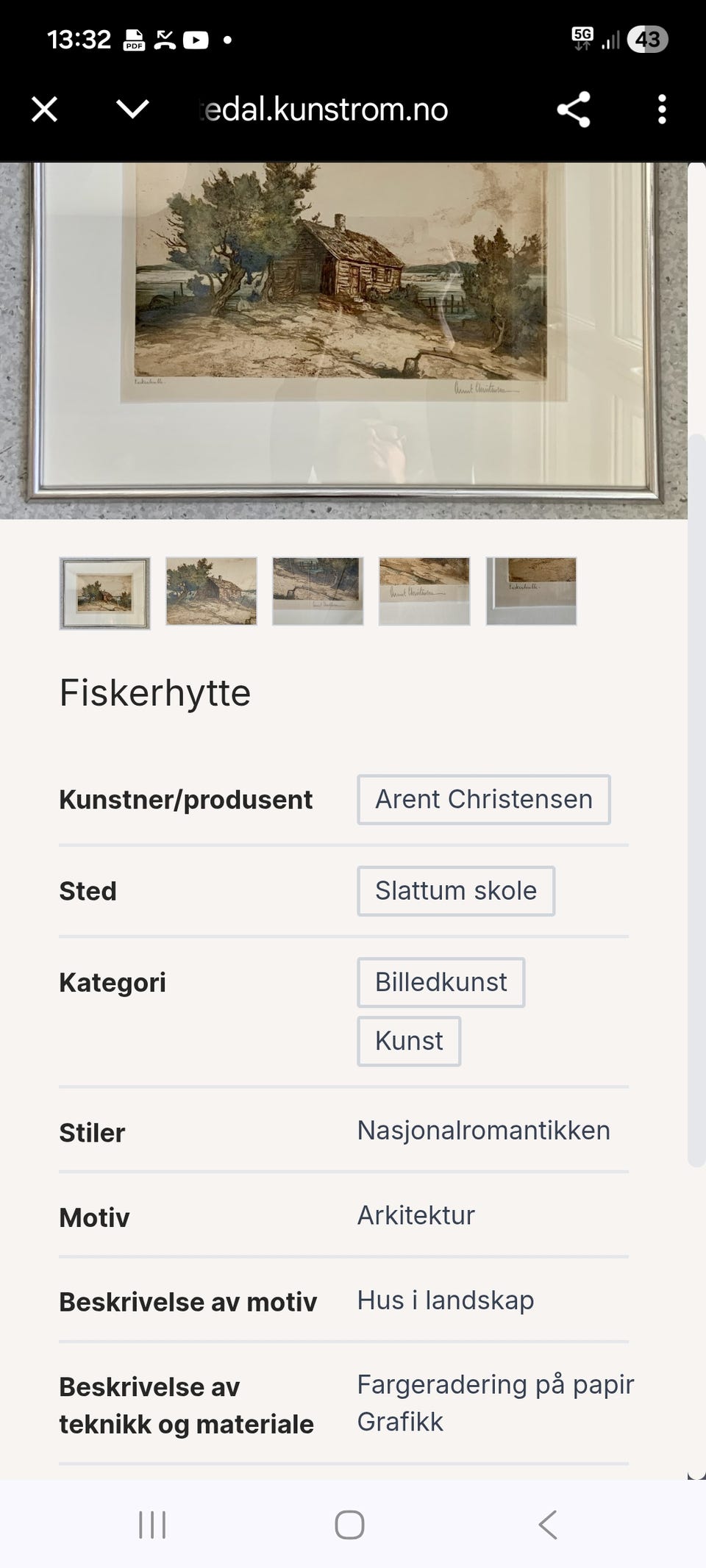Open the screenshot share notification icon

[x=165, y=40]
